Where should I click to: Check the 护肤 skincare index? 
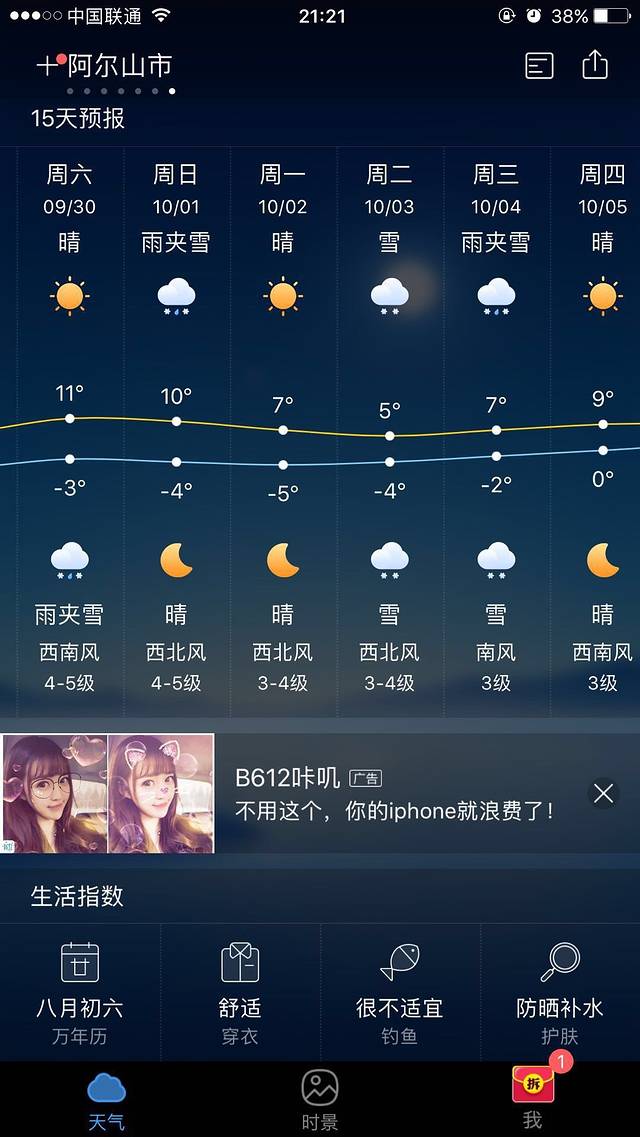point(560,991)
